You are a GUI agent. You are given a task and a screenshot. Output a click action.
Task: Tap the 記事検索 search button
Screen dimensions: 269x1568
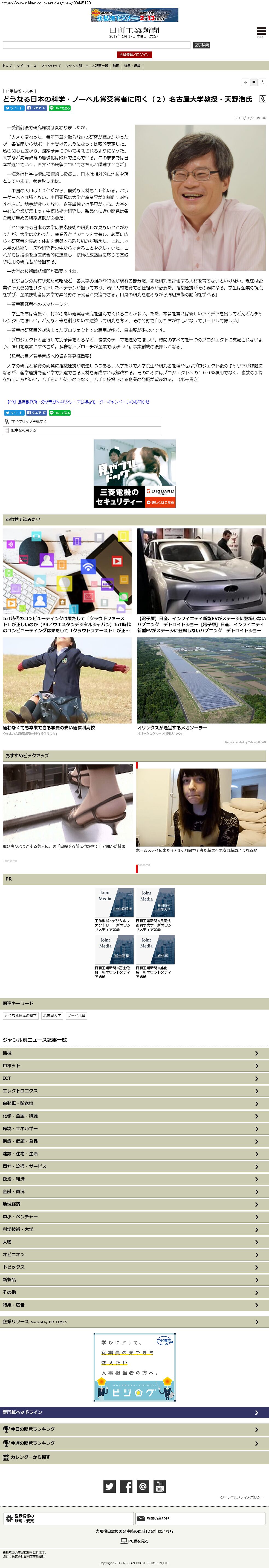[x=201, y=45]
